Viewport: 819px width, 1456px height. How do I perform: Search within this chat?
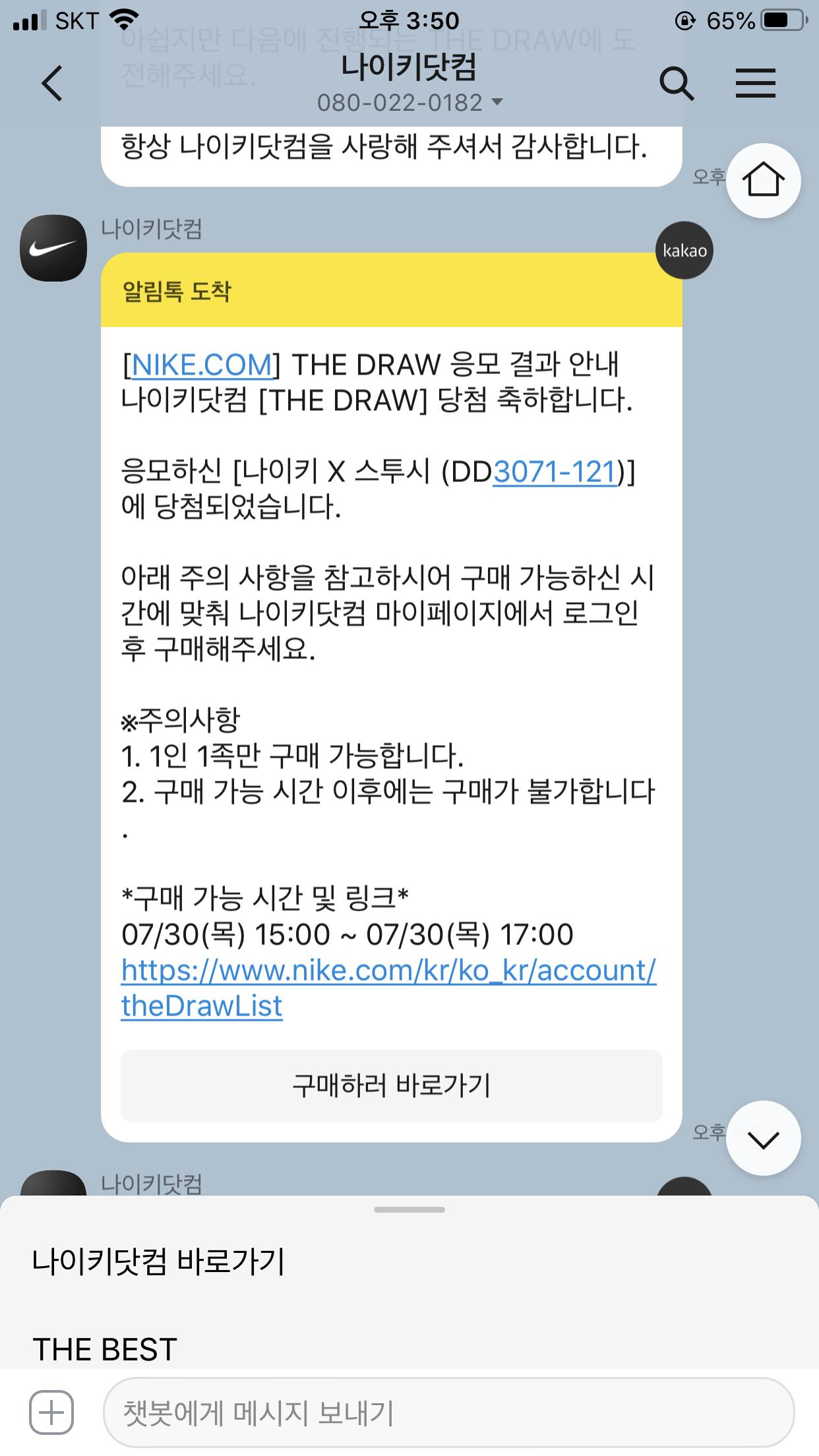point(677,84)
